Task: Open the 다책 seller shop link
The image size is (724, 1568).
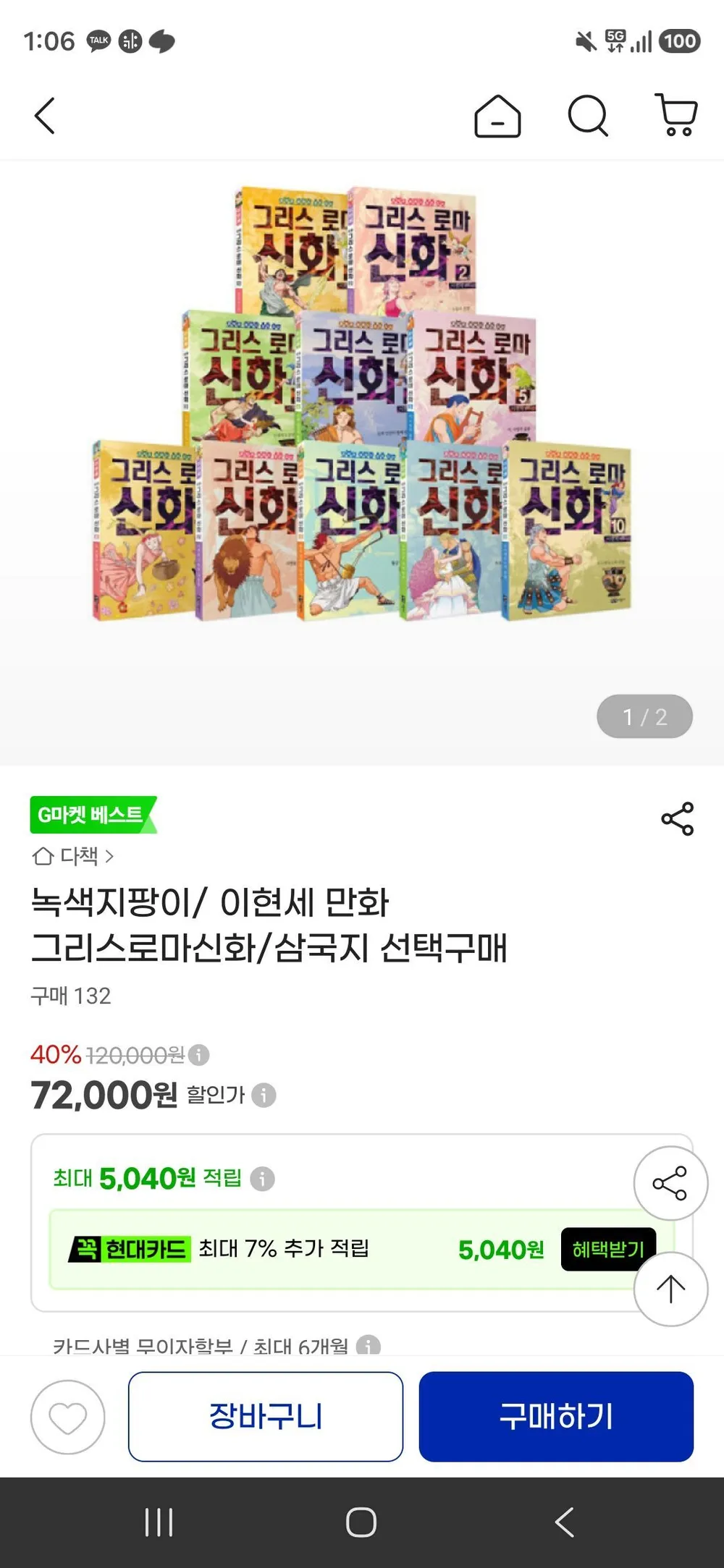Action: pos(72,856)
